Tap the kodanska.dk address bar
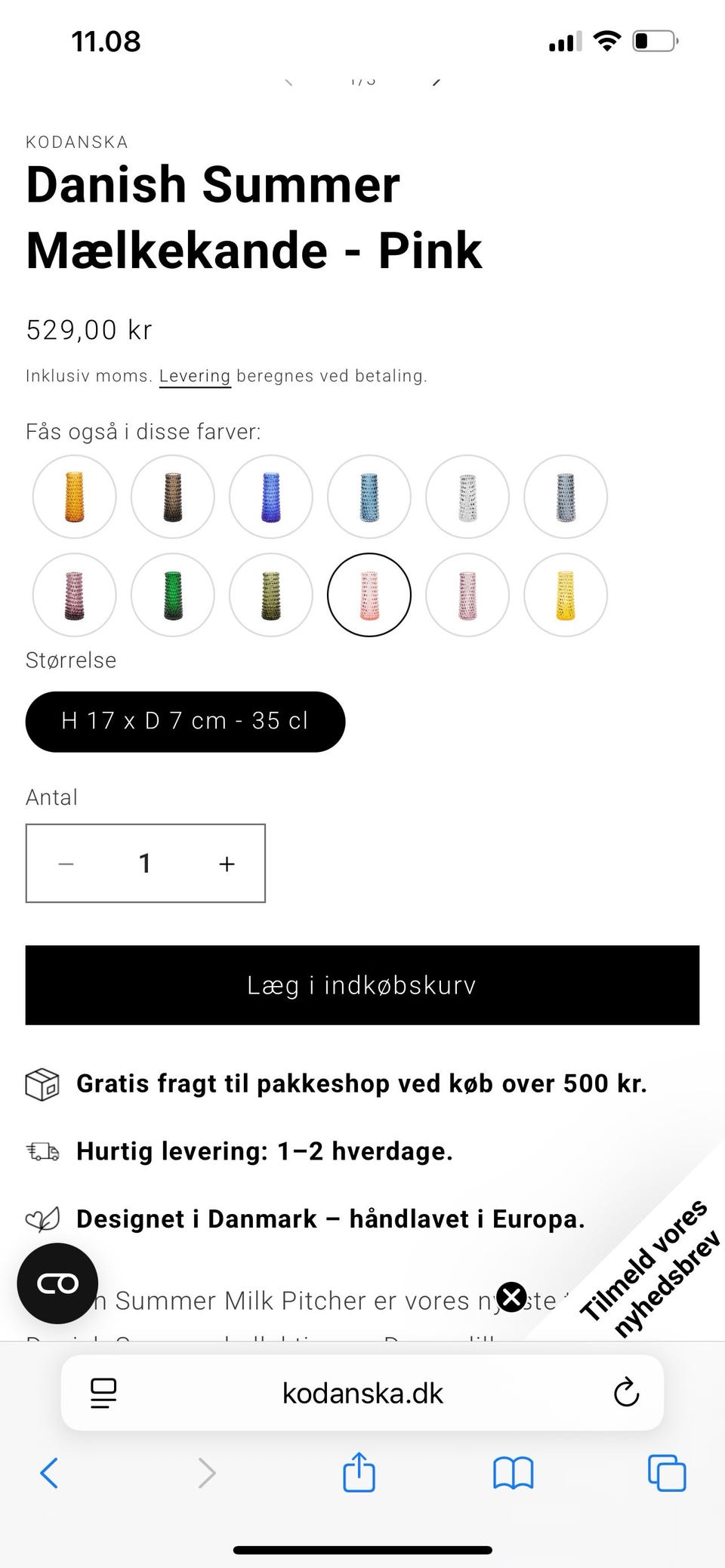 (362, 1393)
